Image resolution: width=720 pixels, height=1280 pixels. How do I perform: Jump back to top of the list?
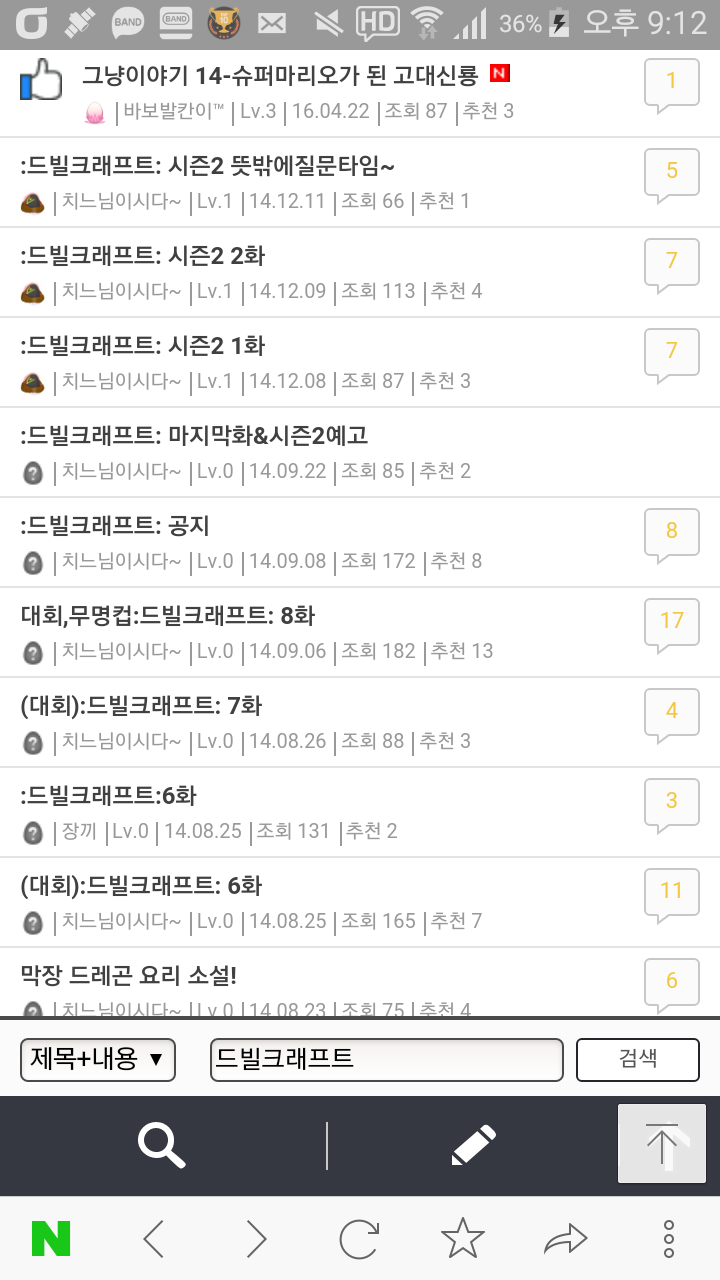click(662, 1144)
